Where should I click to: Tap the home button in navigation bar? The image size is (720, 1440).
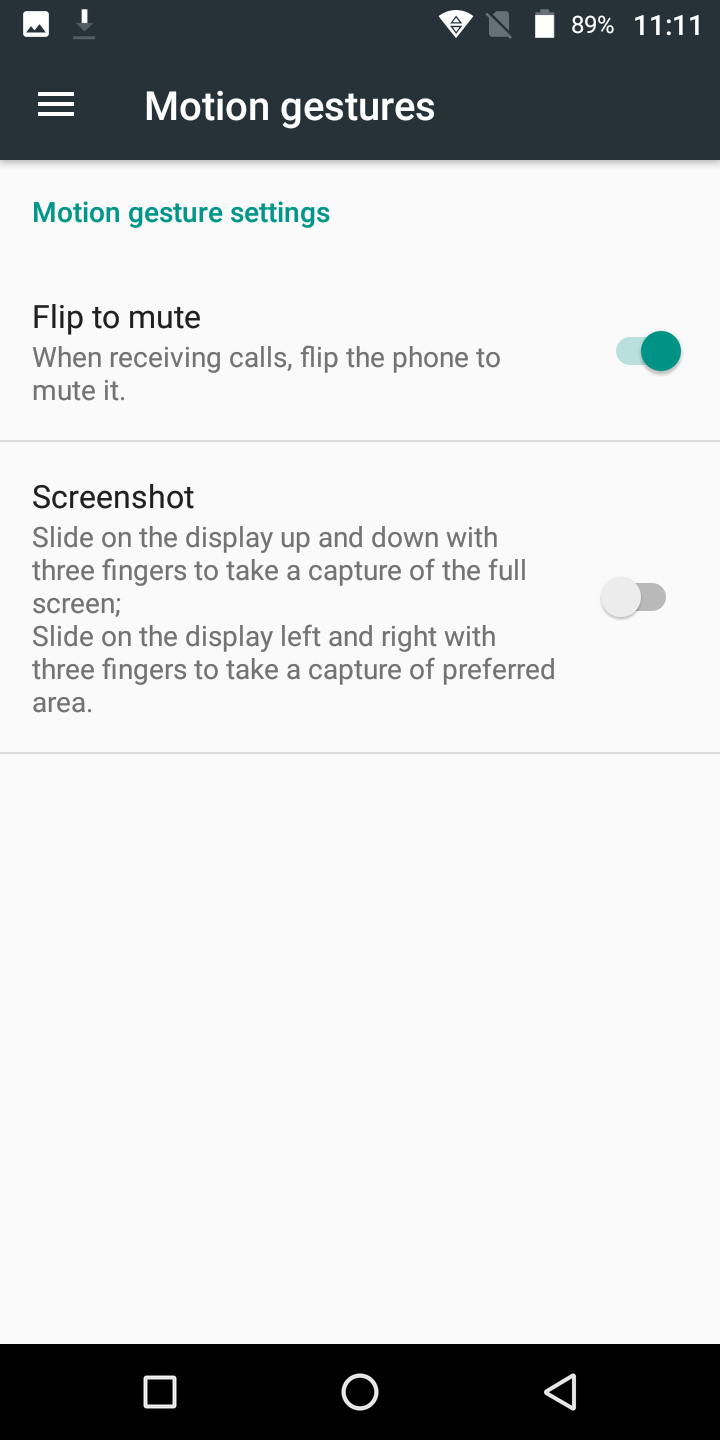click(360, 1392)
